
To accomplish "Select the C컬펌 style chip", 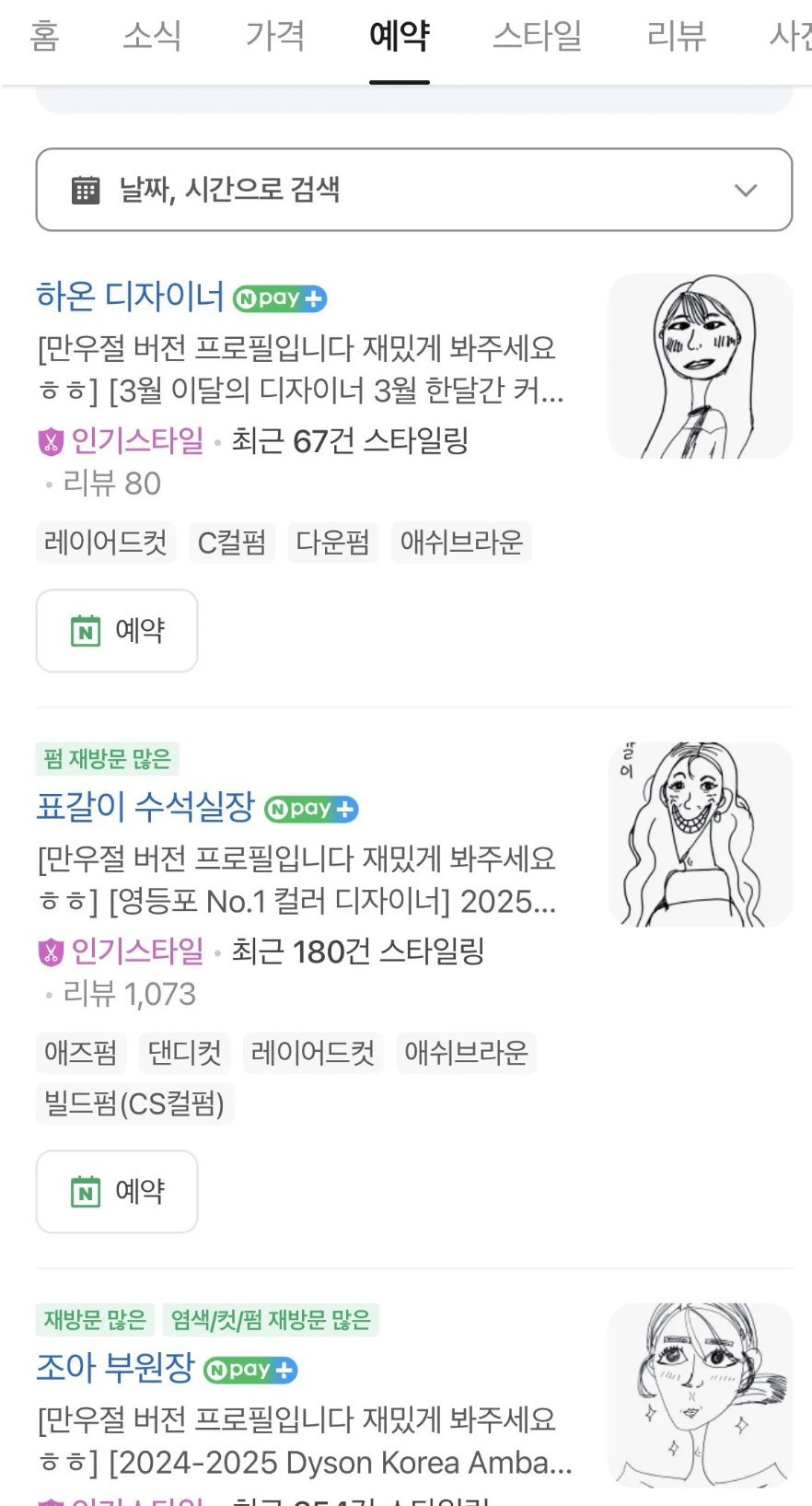I will 232,542.
